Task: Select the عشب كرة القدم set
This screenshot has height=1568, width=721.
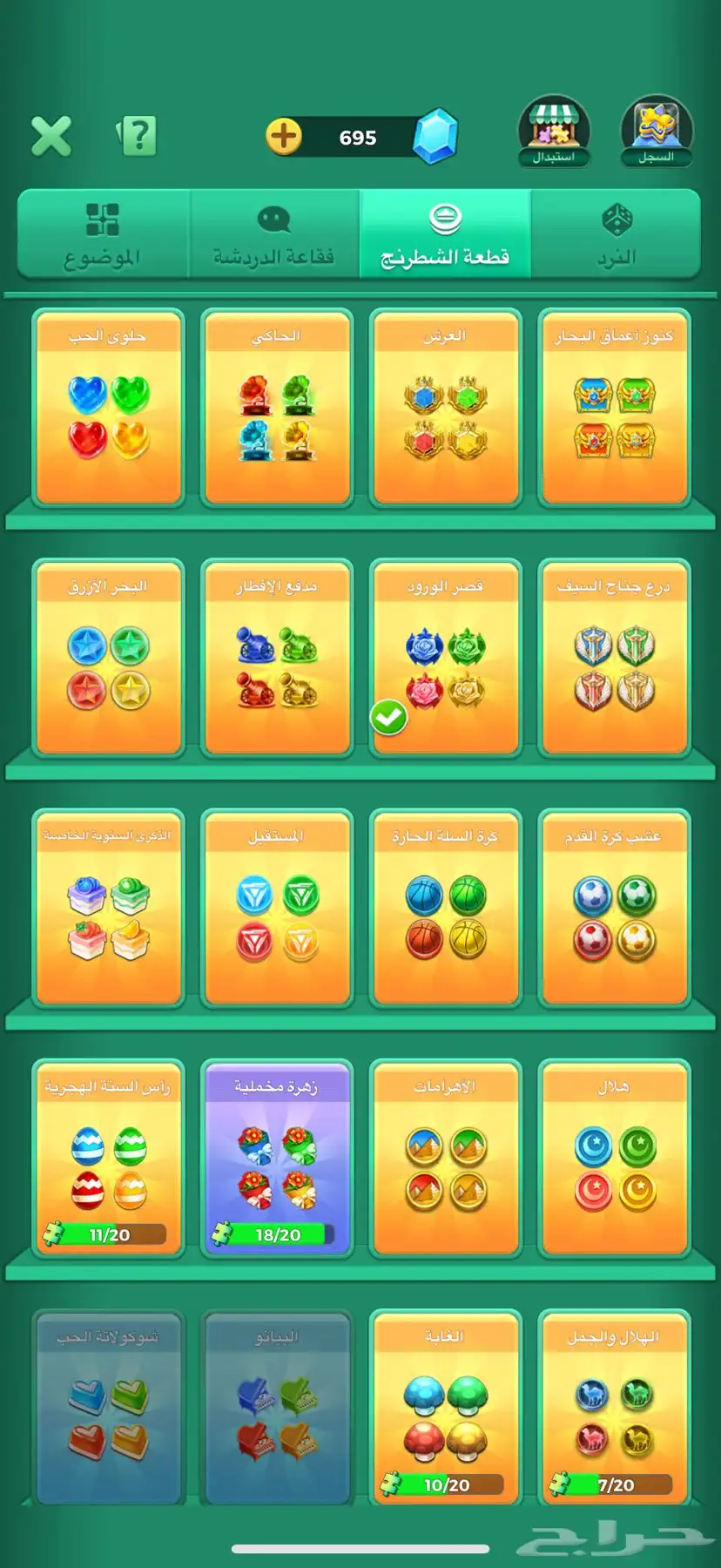Action: (x=615, y=909)
